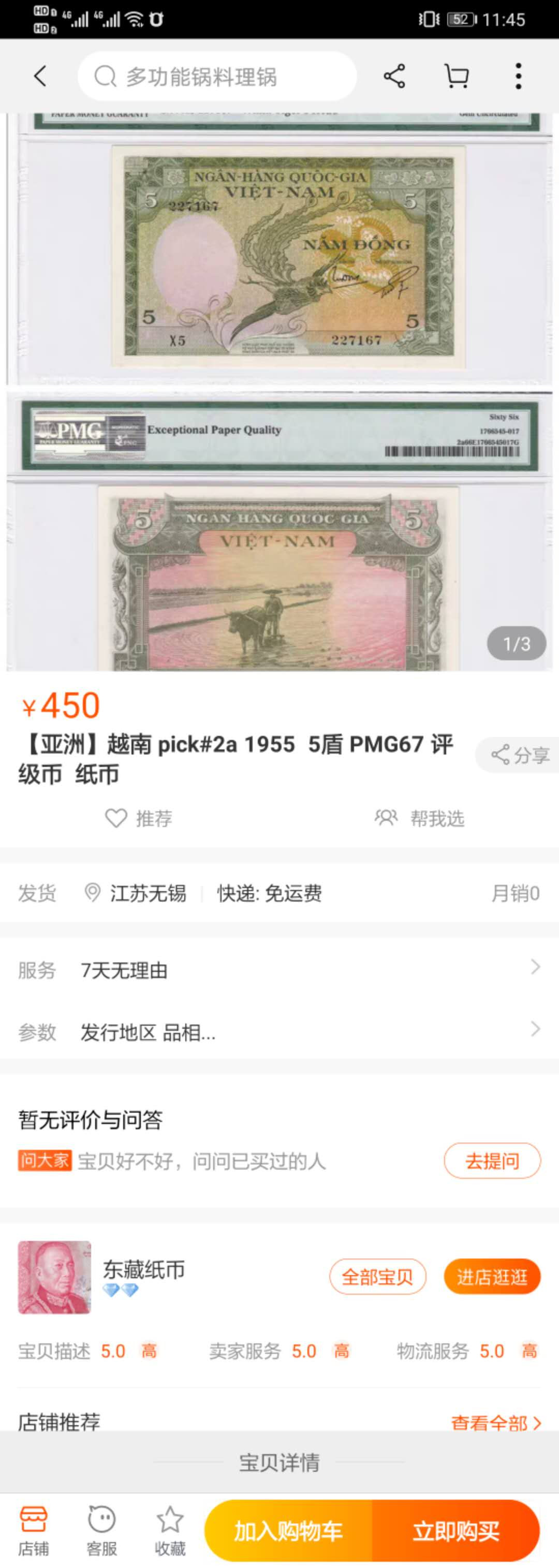Viewport: 559px width, 1568px height.
Task: Toggle 推荐 heart to recommend the item
Action: [x=139, y=818]
